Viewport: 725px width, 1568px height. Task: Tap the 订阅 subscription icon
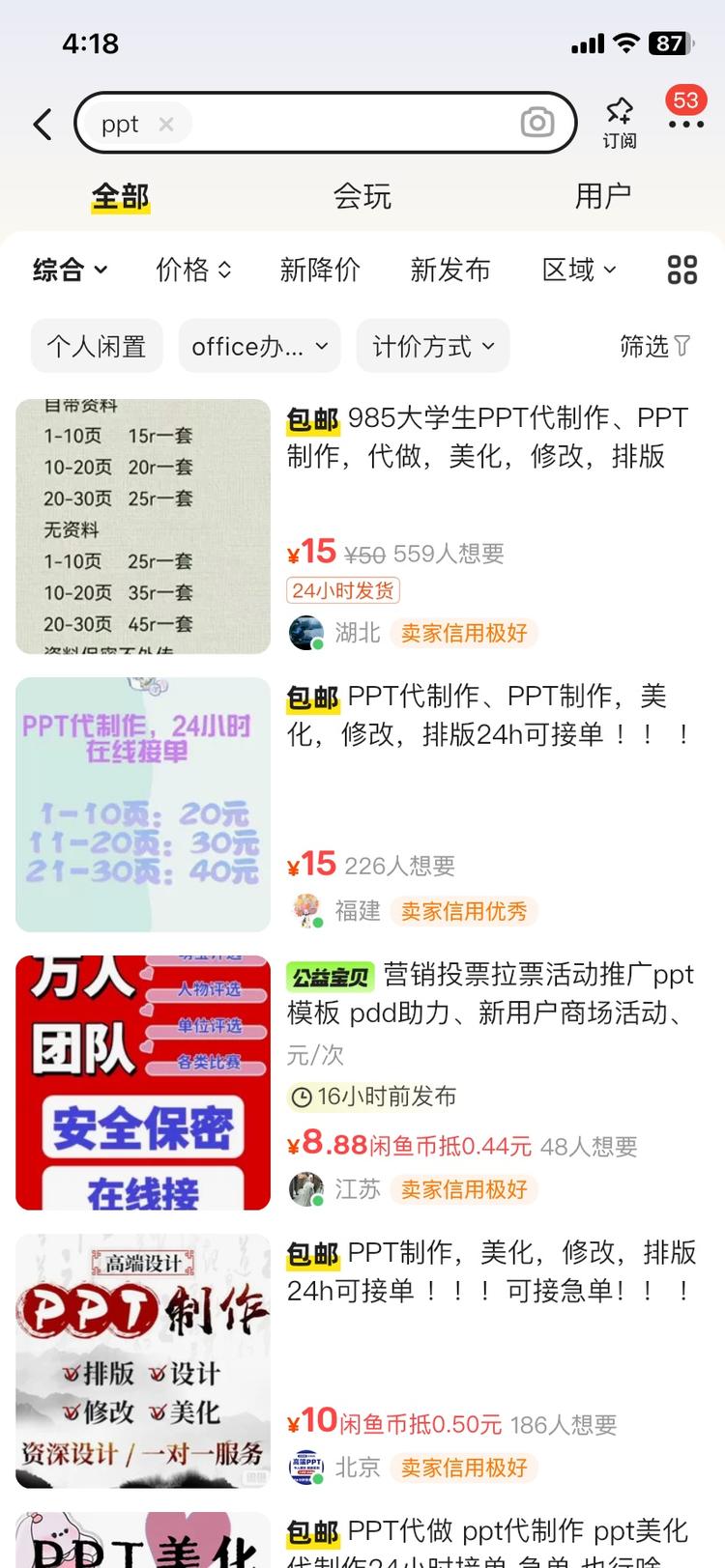point(620,122)
